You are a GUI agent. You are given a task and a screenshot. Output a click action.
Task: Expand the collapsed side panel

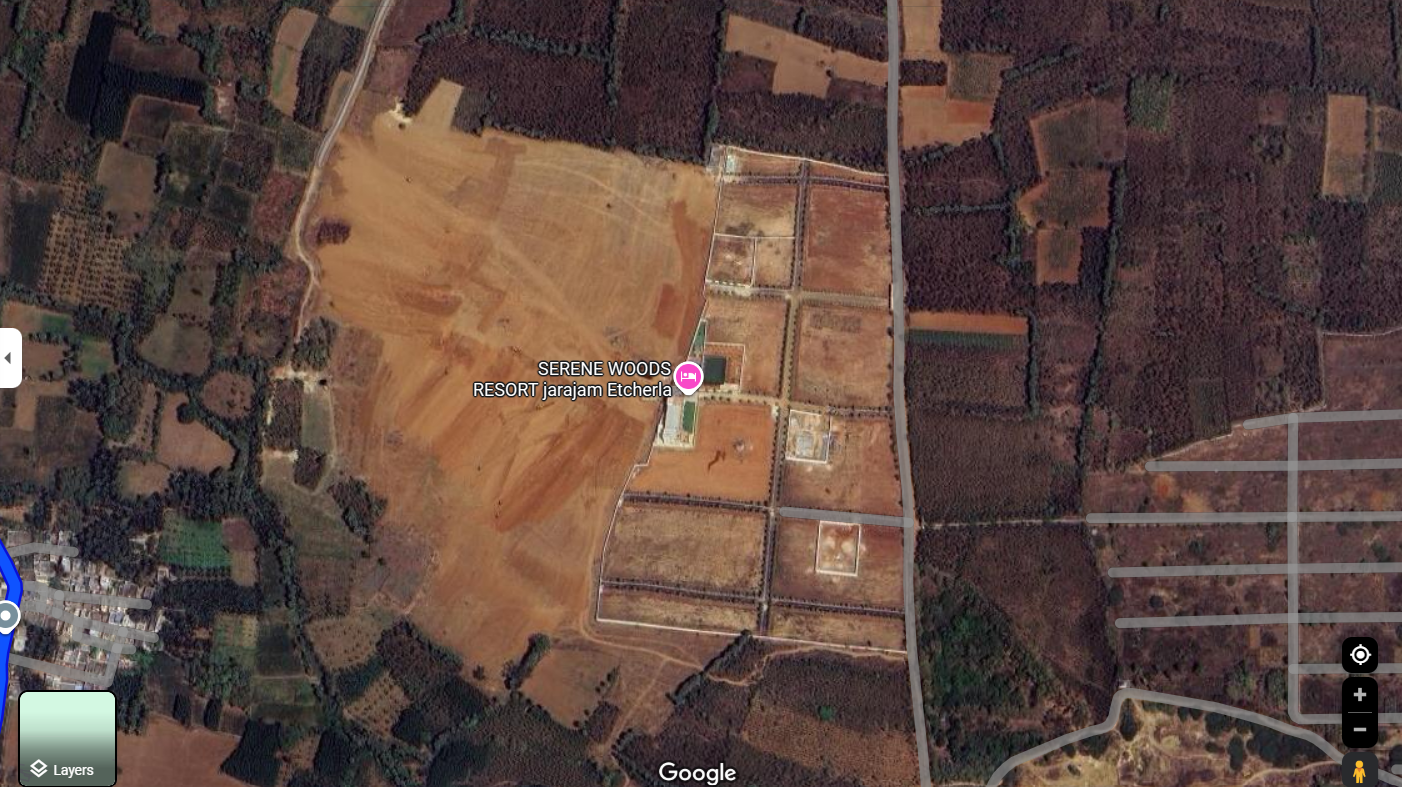[9, 358]
